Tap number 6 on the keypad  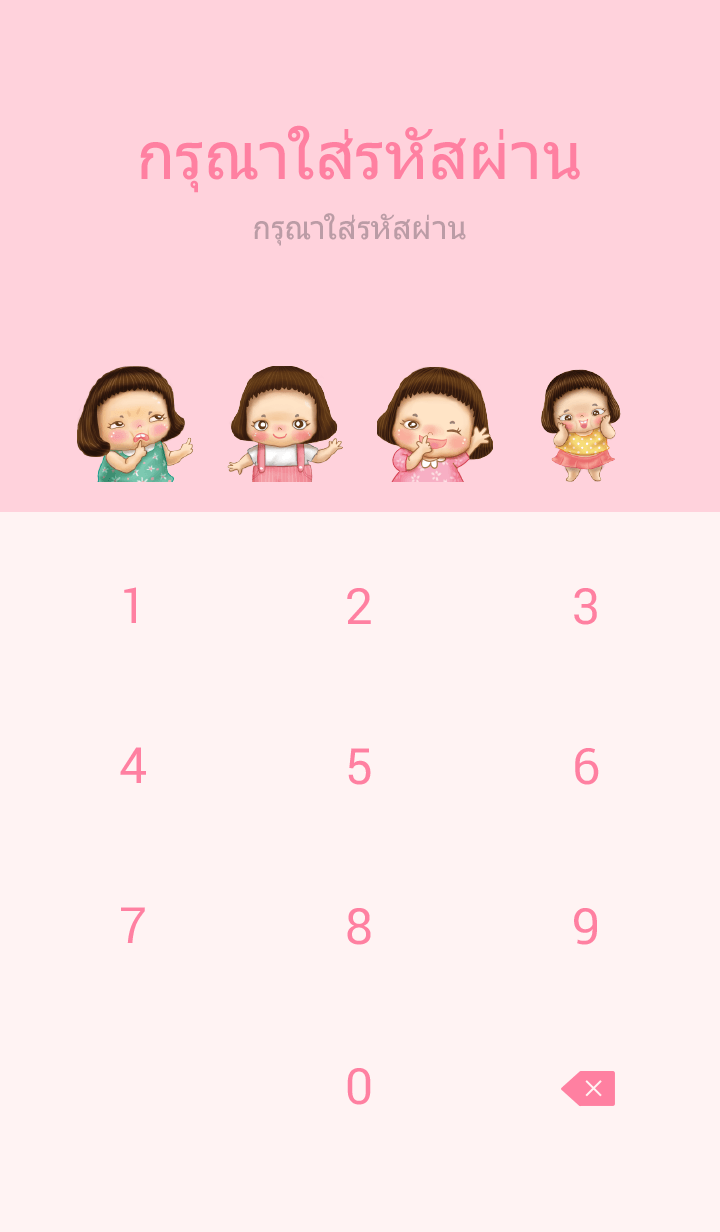click(585, 767)
